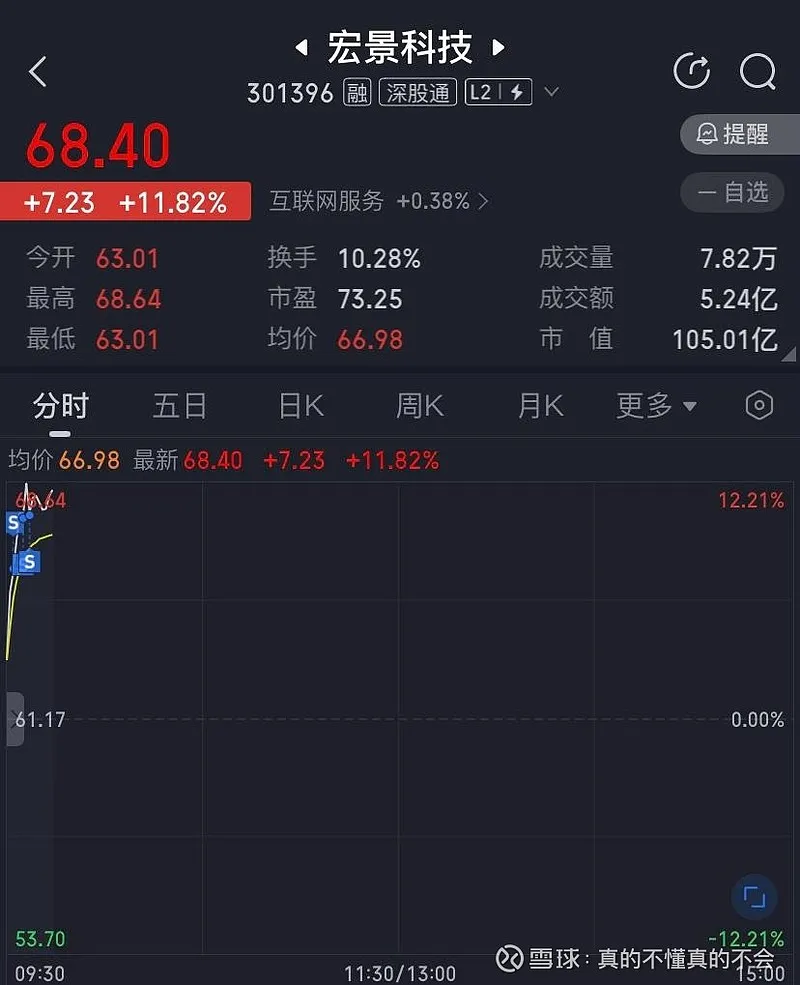Open chart settings hexagon icon
Viewport: 800px width, 985px height.
point(759,405)
